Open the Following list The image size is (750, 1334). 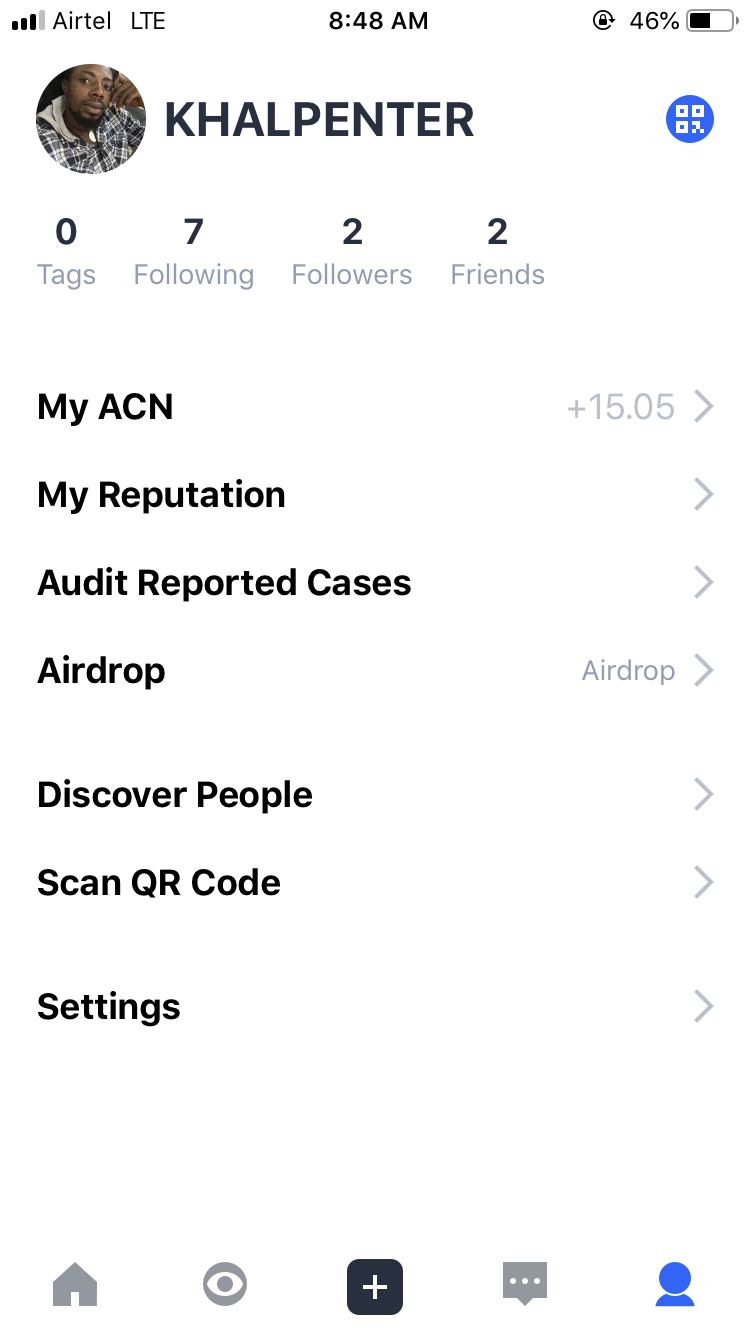point(193,252)
